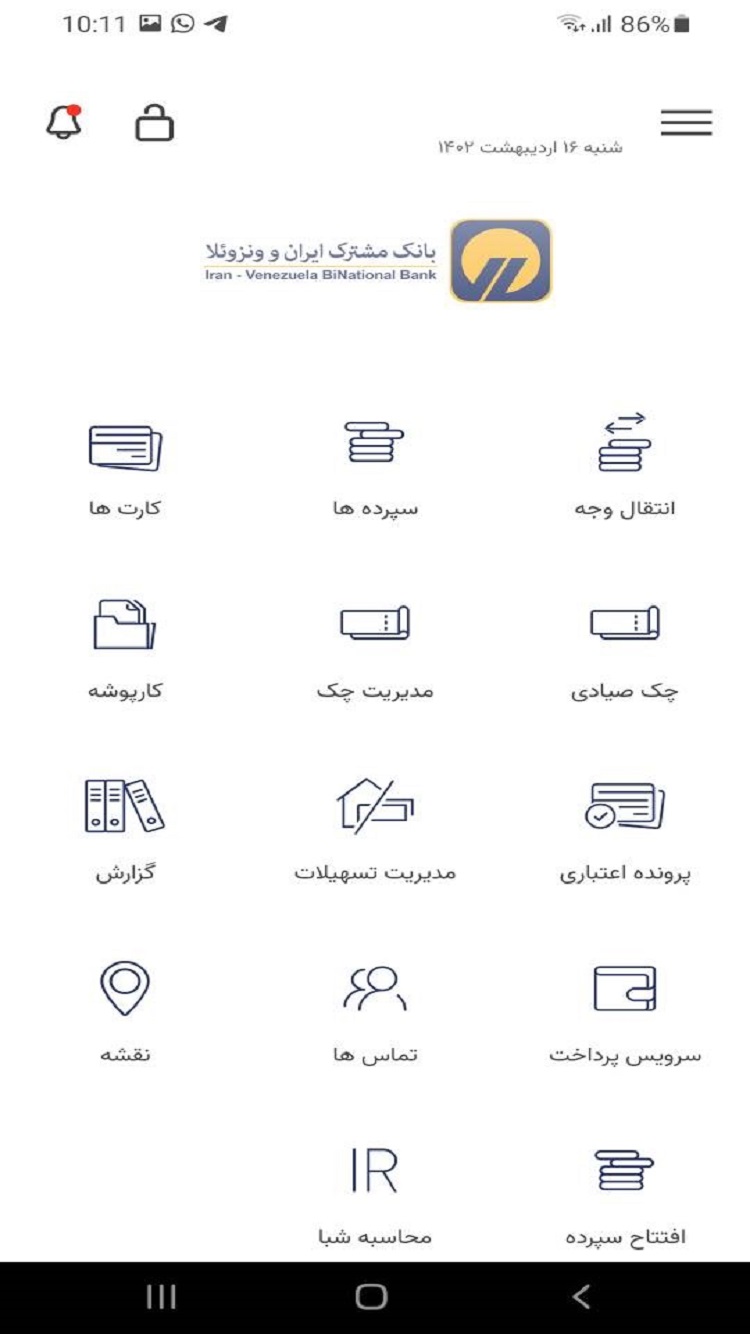Open سرویس پرداخت (payment service)
This screenshot has height=1334, width=750.
point(624,1010)
